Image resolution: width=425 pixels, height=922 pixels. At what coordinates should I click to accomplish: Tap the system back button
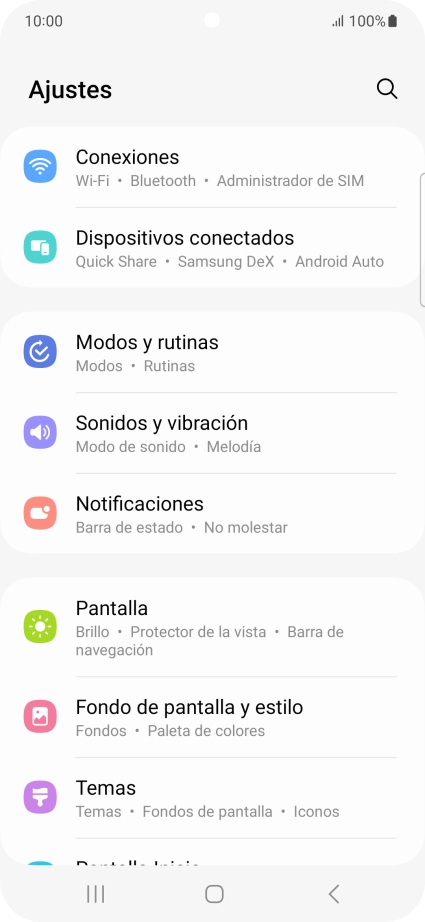tap(333, 894)
